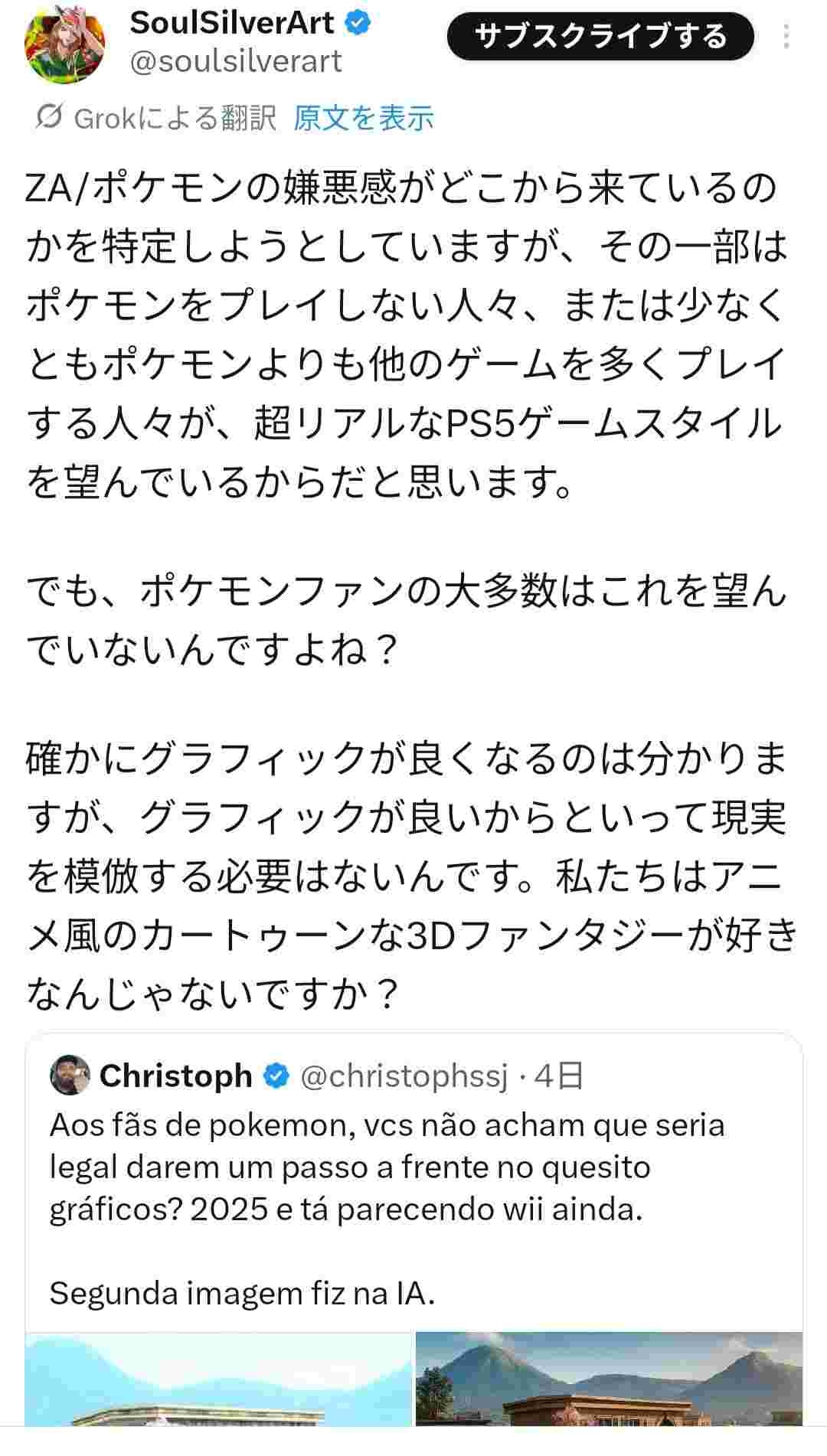
Task: Show original text via 原文を表示
Action: 364,118
